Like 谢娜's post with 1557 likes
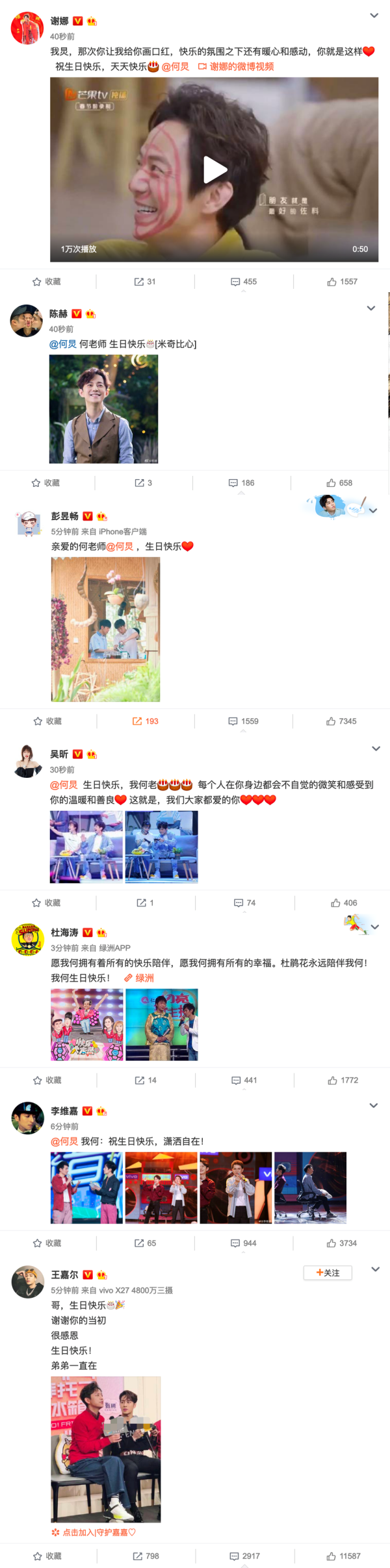This screenshot has width=390, height=1568. [x=342, y=282]
